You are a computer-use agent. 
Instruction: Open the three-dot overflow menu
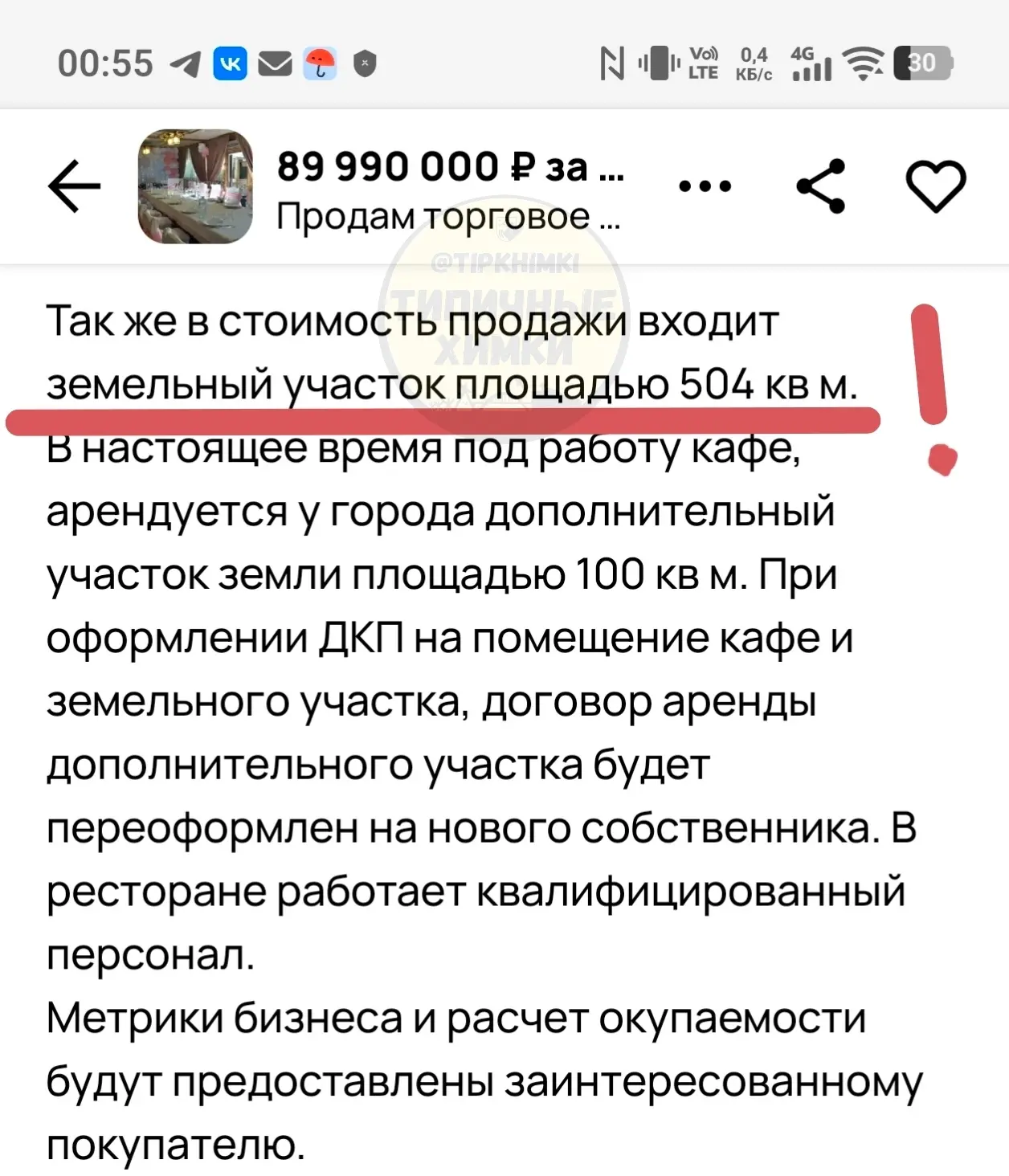click(x=705, y=186)
